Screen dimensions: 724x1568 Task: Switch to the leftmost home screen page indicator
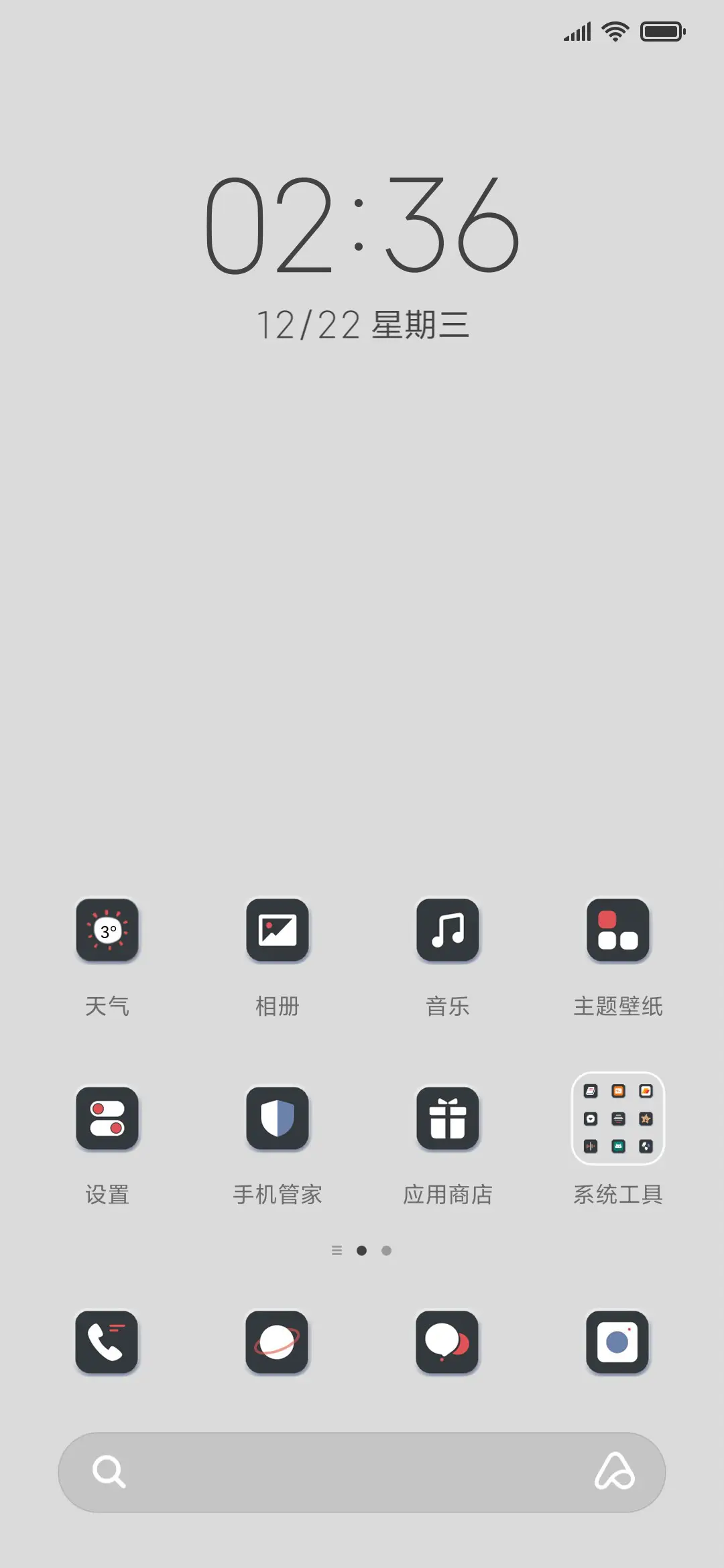(337, 1250)
